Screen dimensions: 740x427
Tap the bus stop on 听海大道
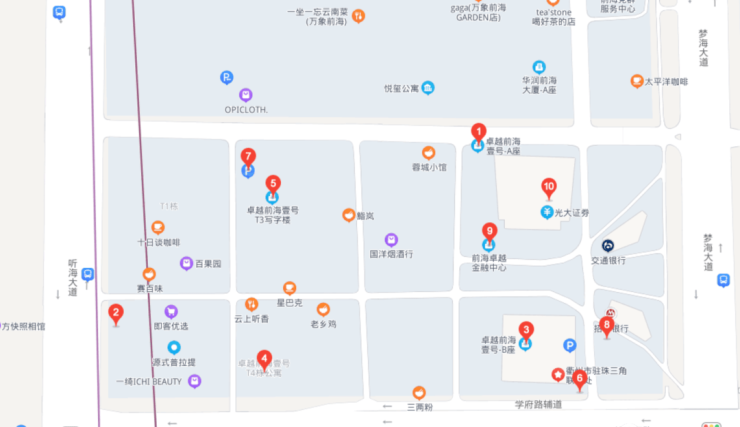(88, 274)
